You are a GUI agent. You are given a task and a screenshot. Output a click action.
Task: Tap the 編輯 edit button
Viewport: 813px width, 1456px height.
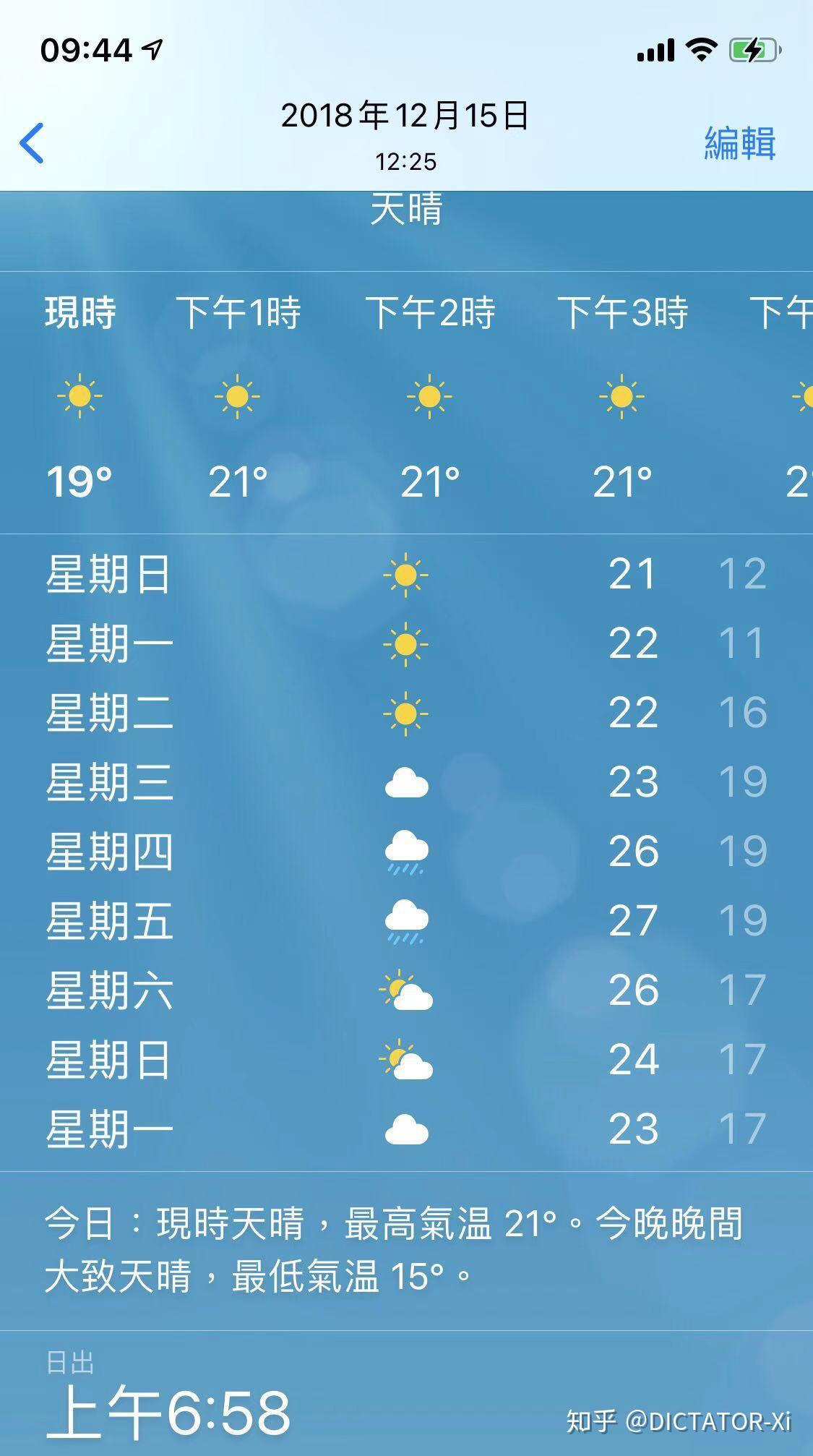click(x=739, y=143)
